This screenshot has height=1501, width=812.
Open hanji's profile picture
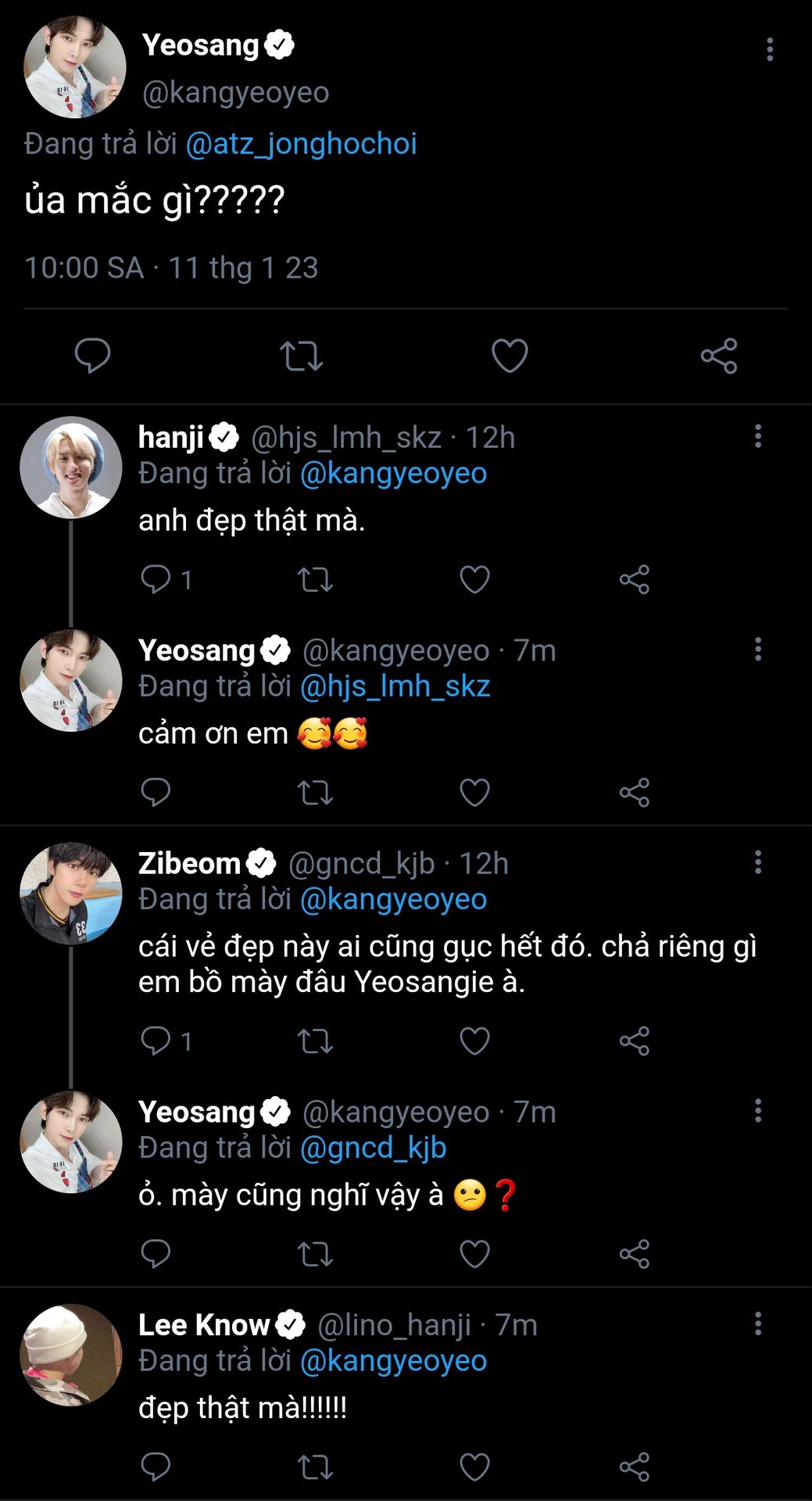coord(71,467)
